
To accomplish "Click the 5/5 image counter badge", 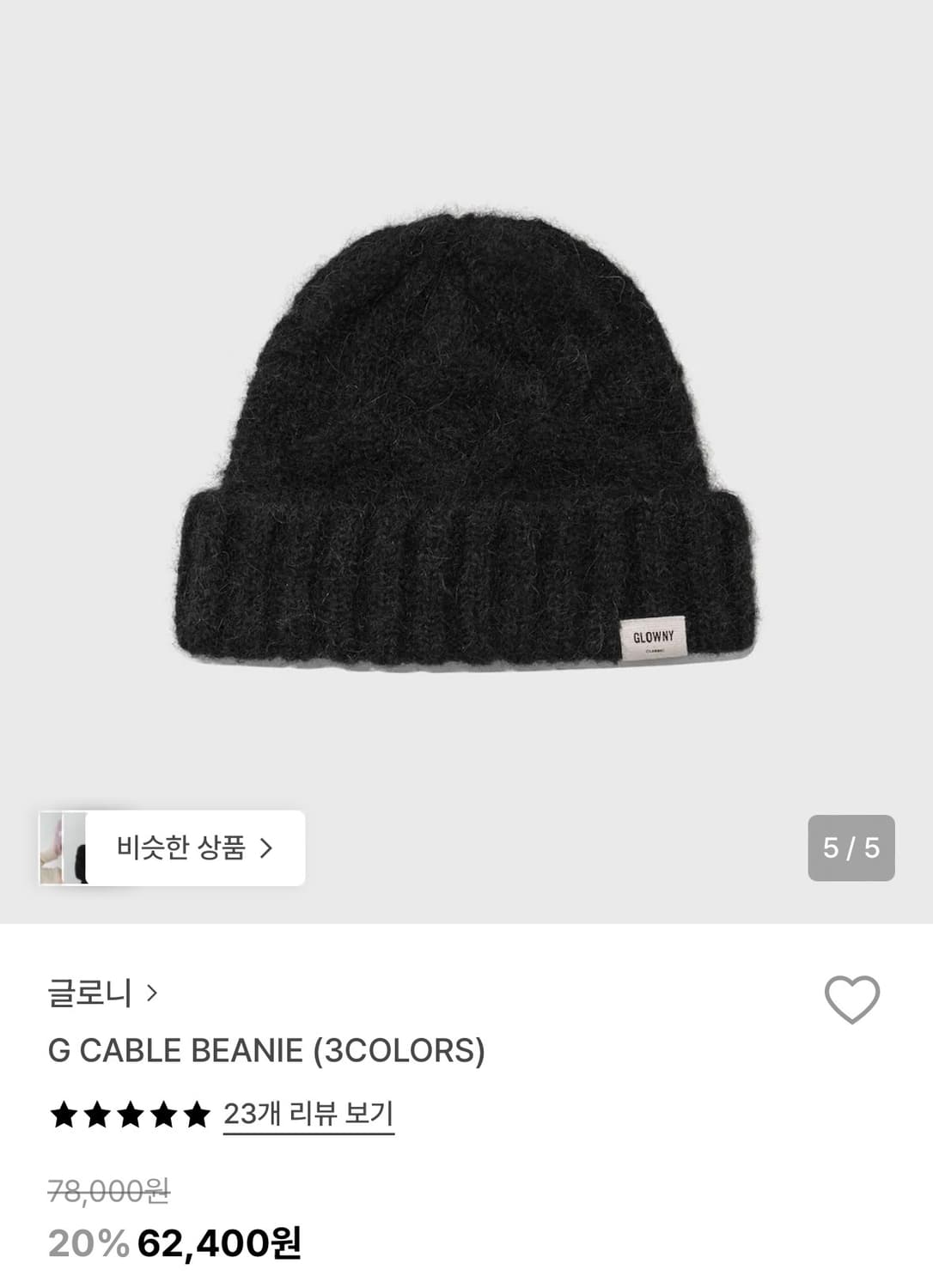I will pyautogui.click(x=851, y=848).
